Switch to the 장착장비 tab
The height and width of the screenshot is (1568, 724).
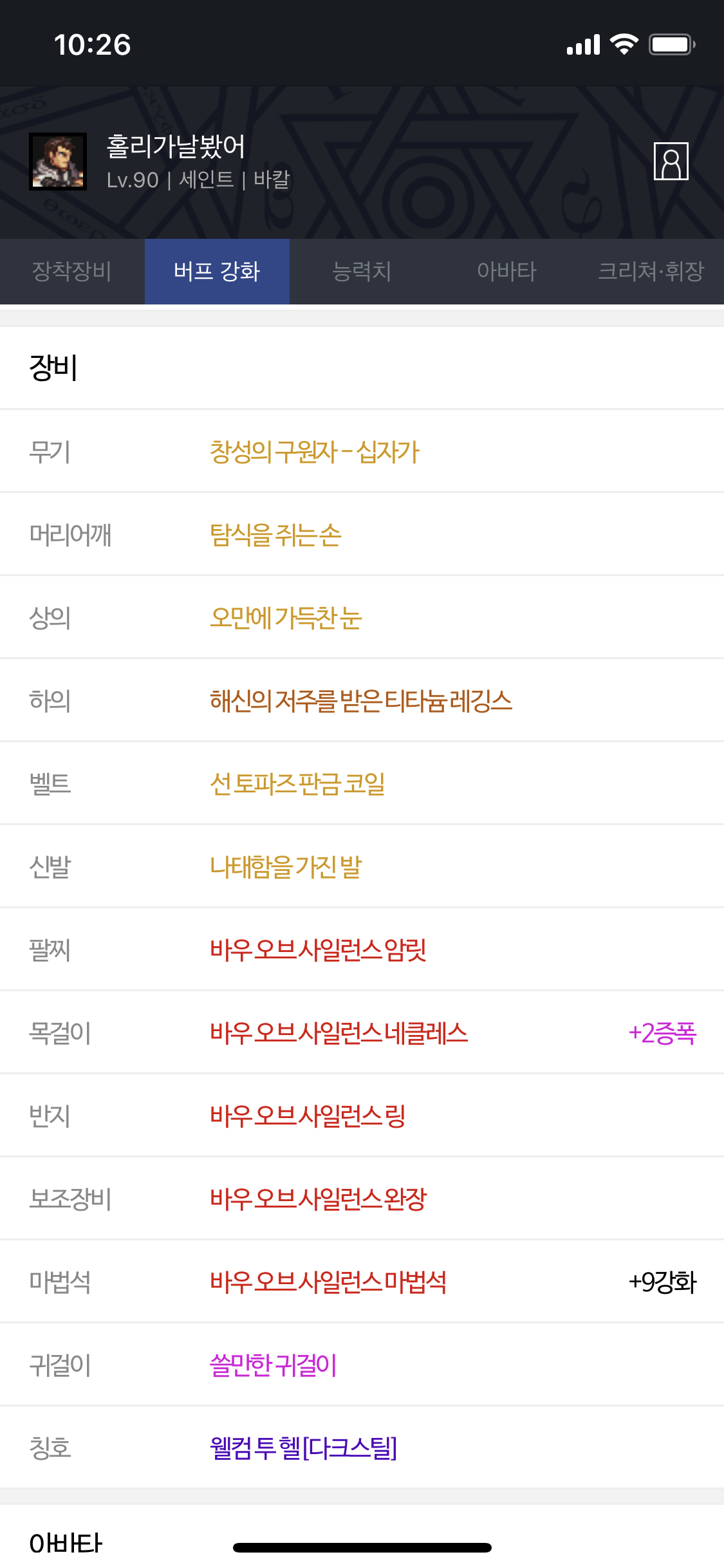click(72, 271)
